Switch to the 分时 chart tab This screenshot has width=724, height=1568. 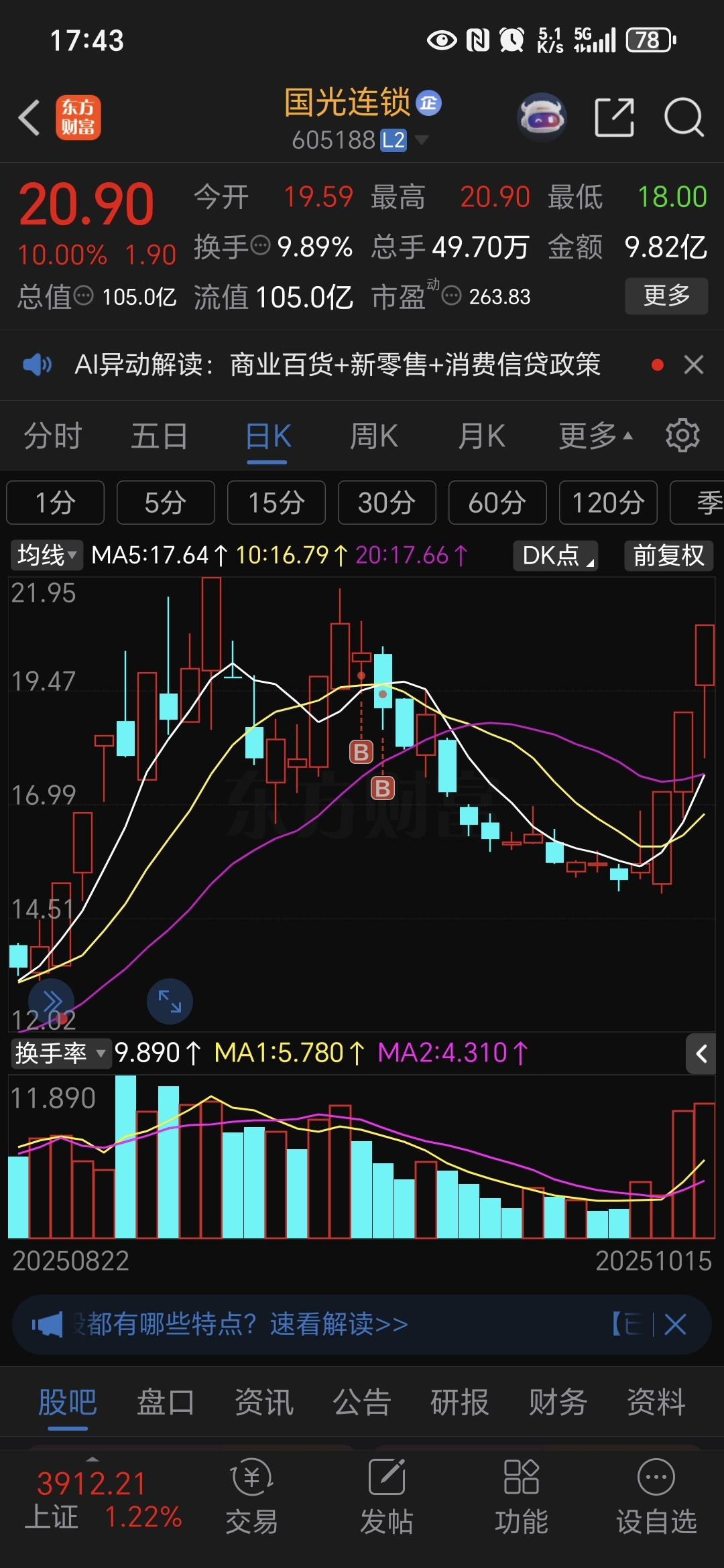click(x=52, y=437)
